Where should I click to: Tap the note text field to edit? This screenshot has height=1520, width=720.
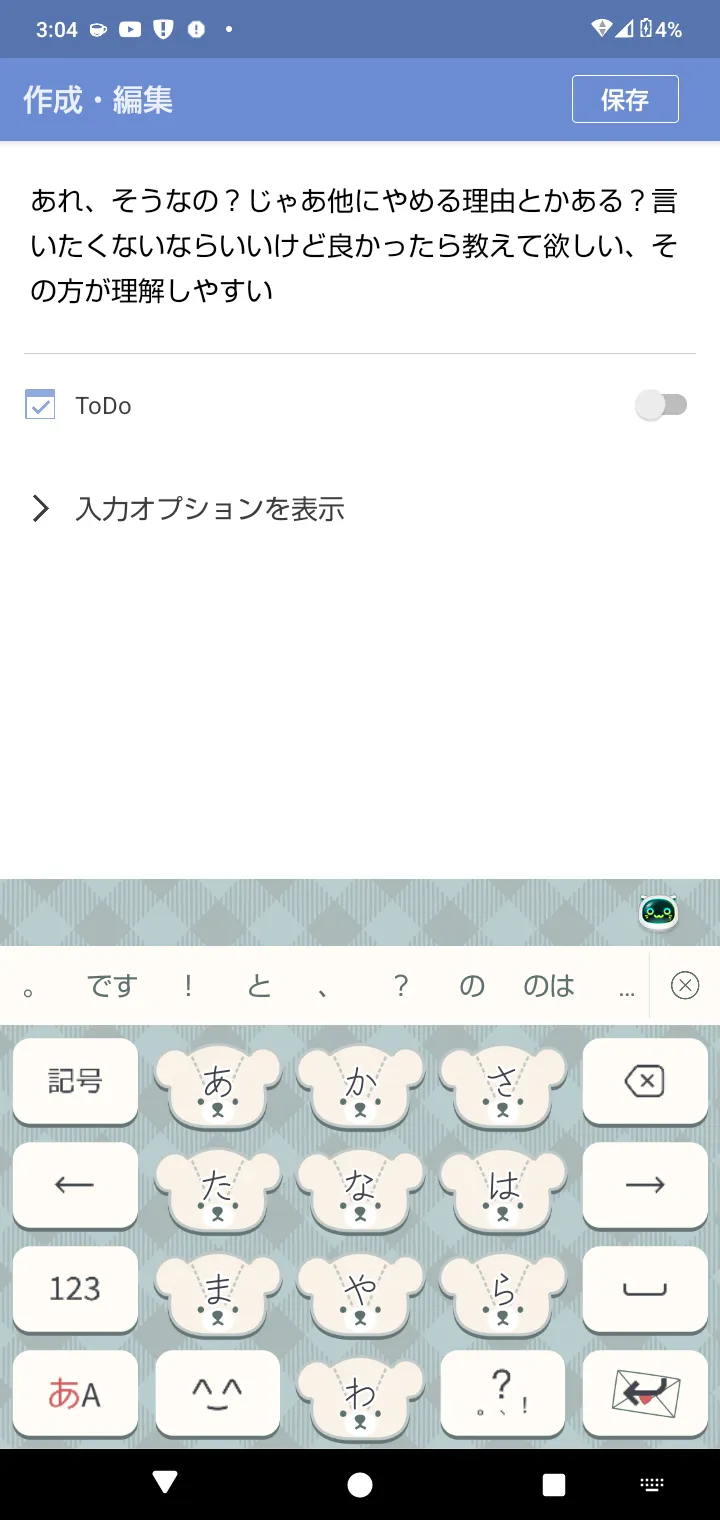(360, 246)
